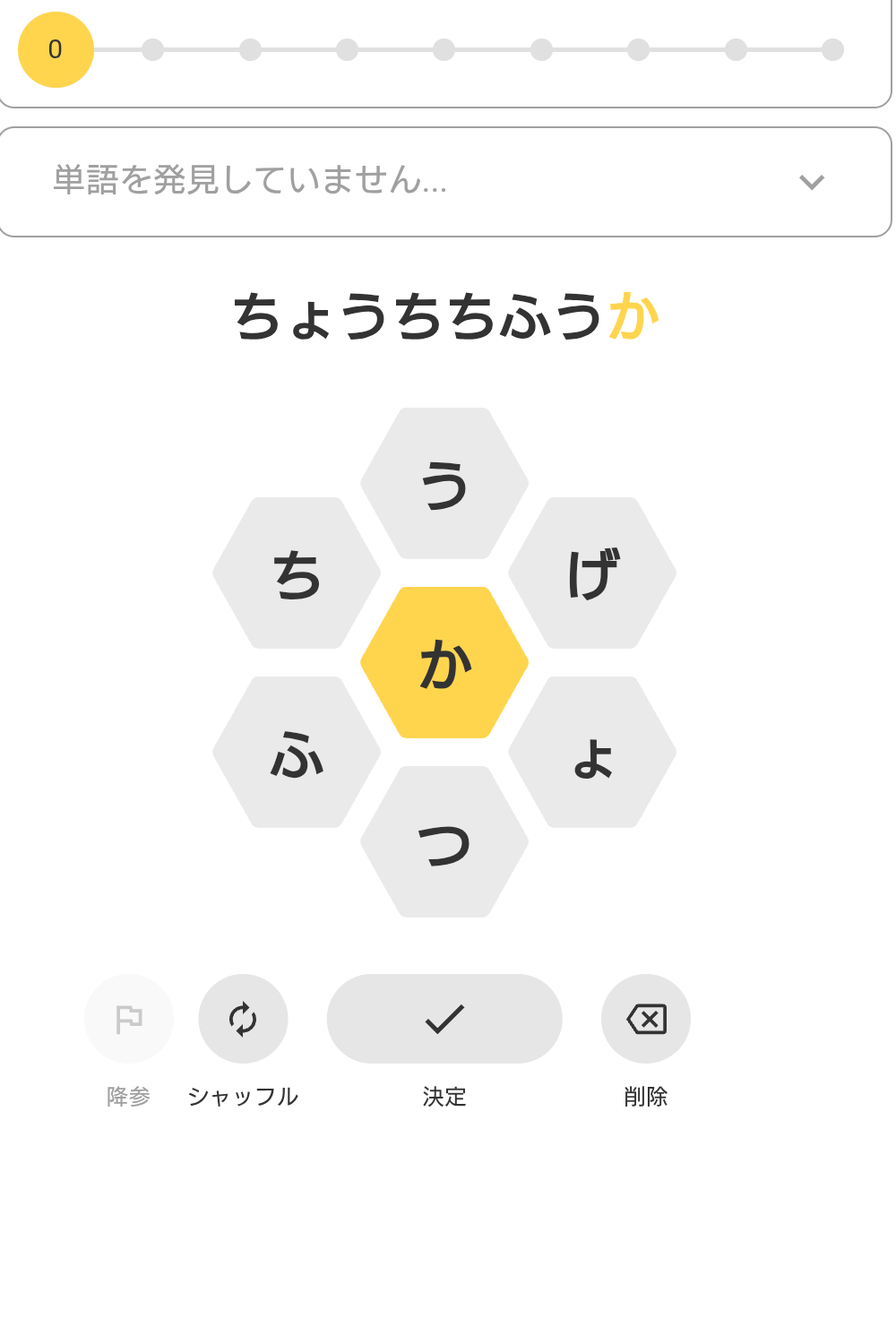This screenshot has width=896, height=1344.
Task: Tap the つ hexagon tile
Action: click(x=444, y=842)
